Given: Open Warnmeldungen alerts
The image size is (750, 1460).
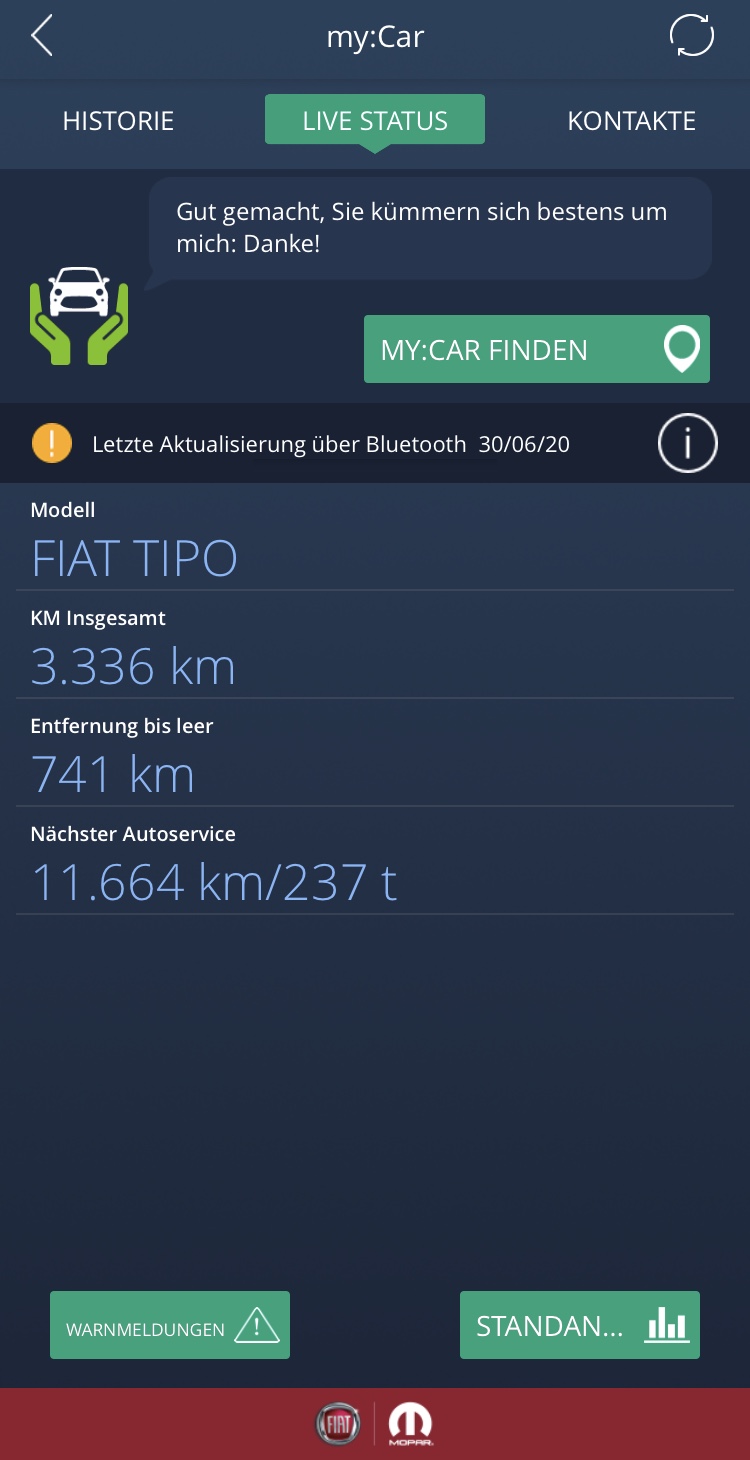Looking at the screenshot, I should point(170,1326).
